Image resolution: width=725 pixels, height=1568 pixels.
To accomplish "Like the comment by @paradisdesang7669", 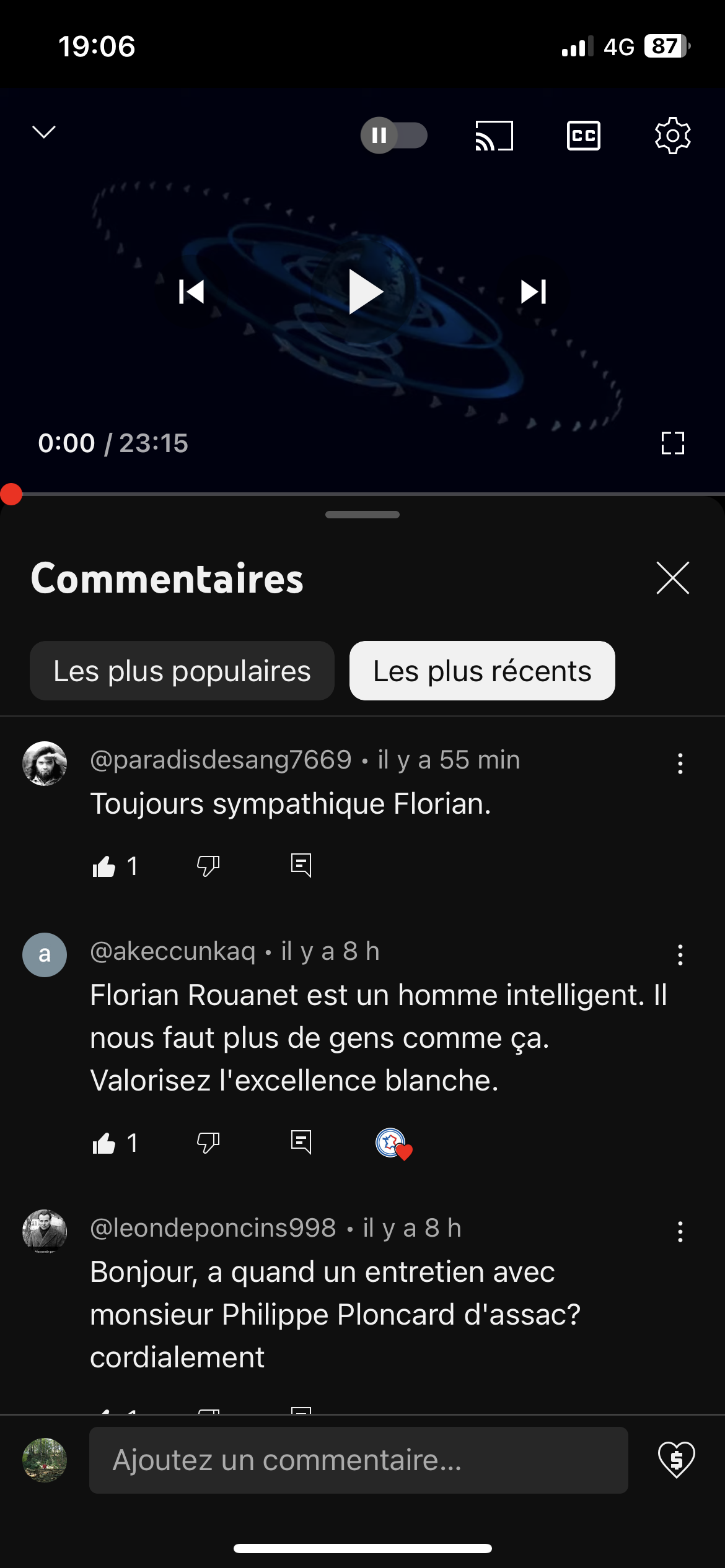I will [104, 866].
